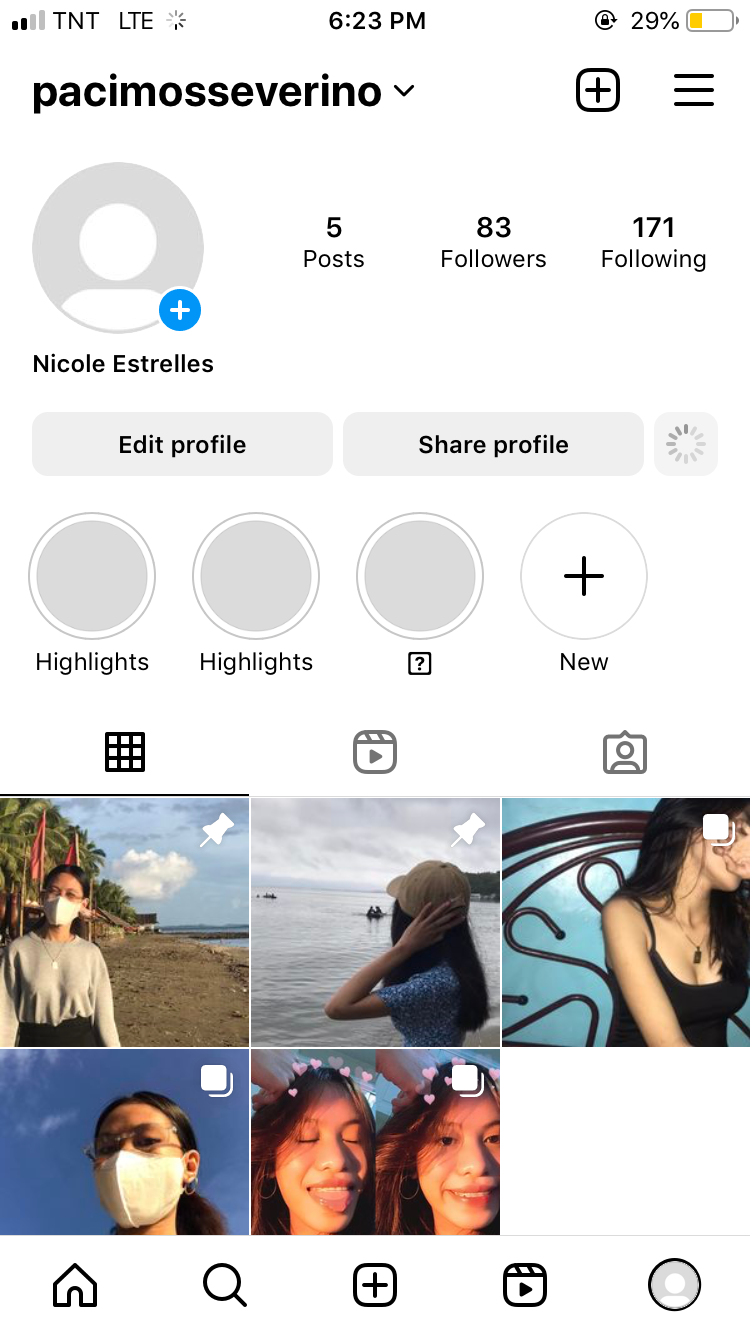Switch to the tagged photos tab
750x1334 pixels.
coord(625,752)
